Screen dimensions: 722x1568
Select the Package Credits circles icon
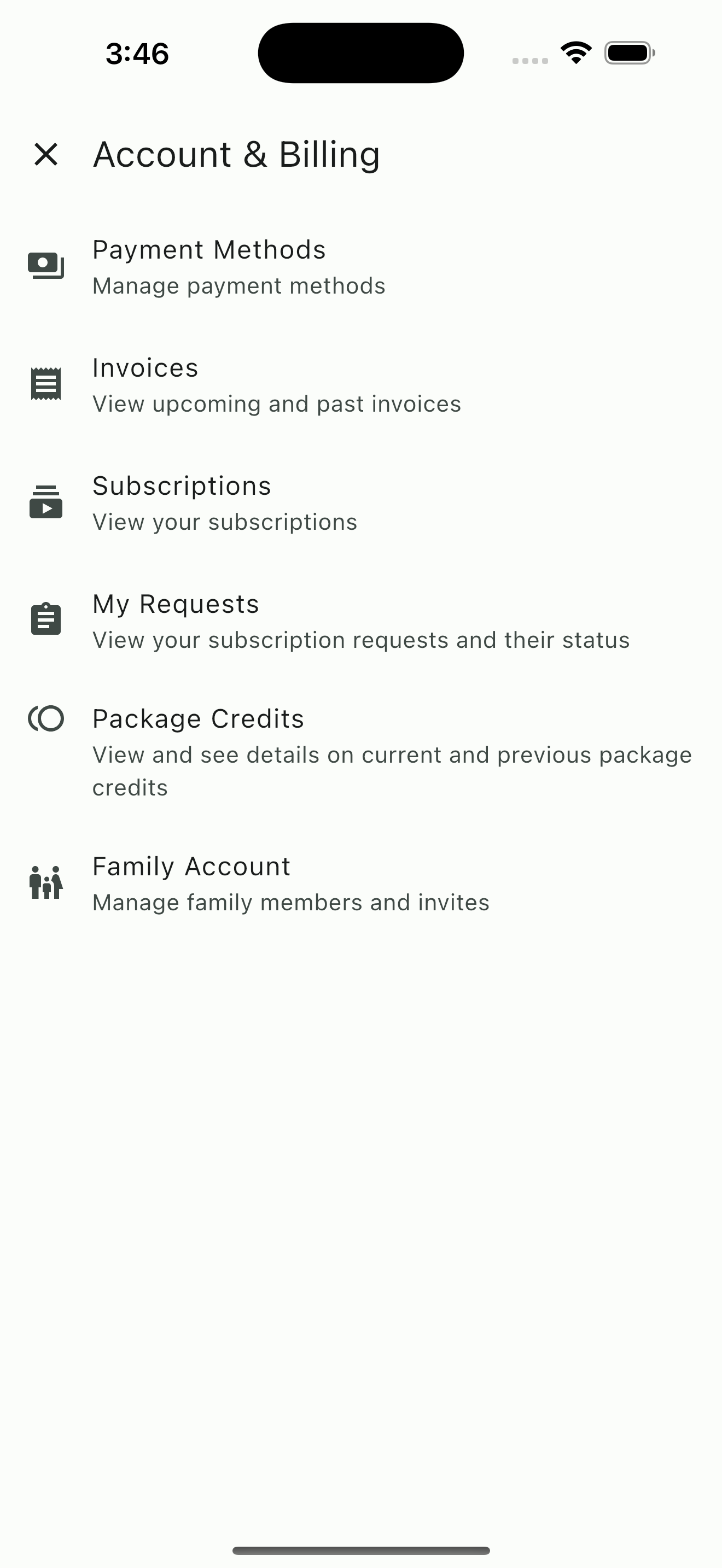(x=45, y=719)
